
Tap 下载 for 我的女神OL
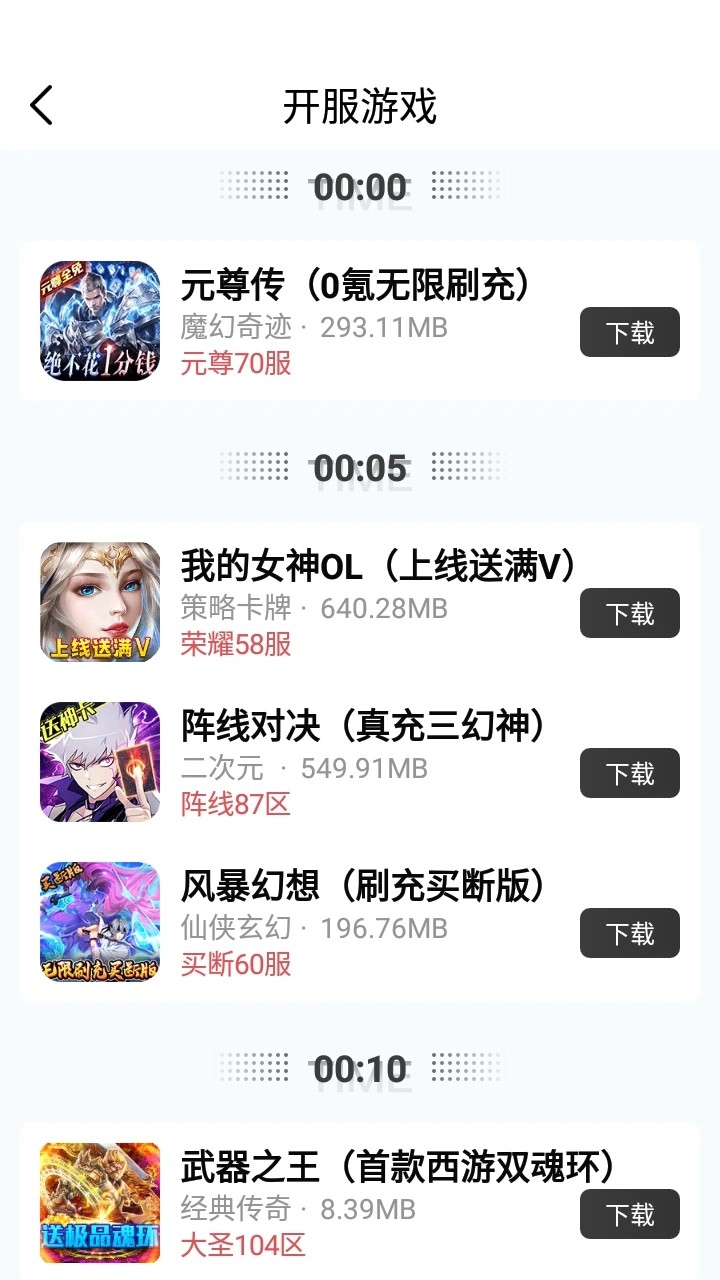pos(629,613)
